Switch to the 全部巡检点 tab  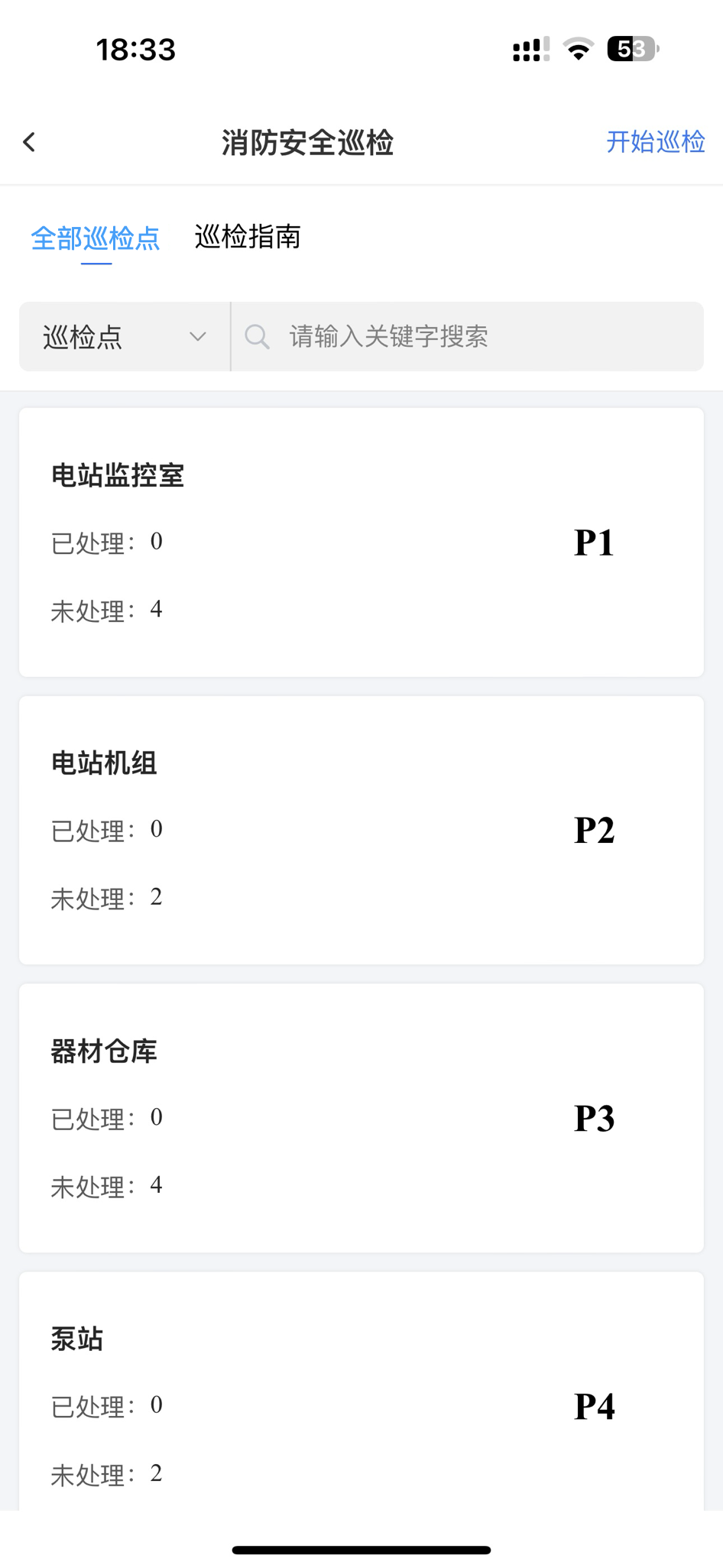(96, 238)
